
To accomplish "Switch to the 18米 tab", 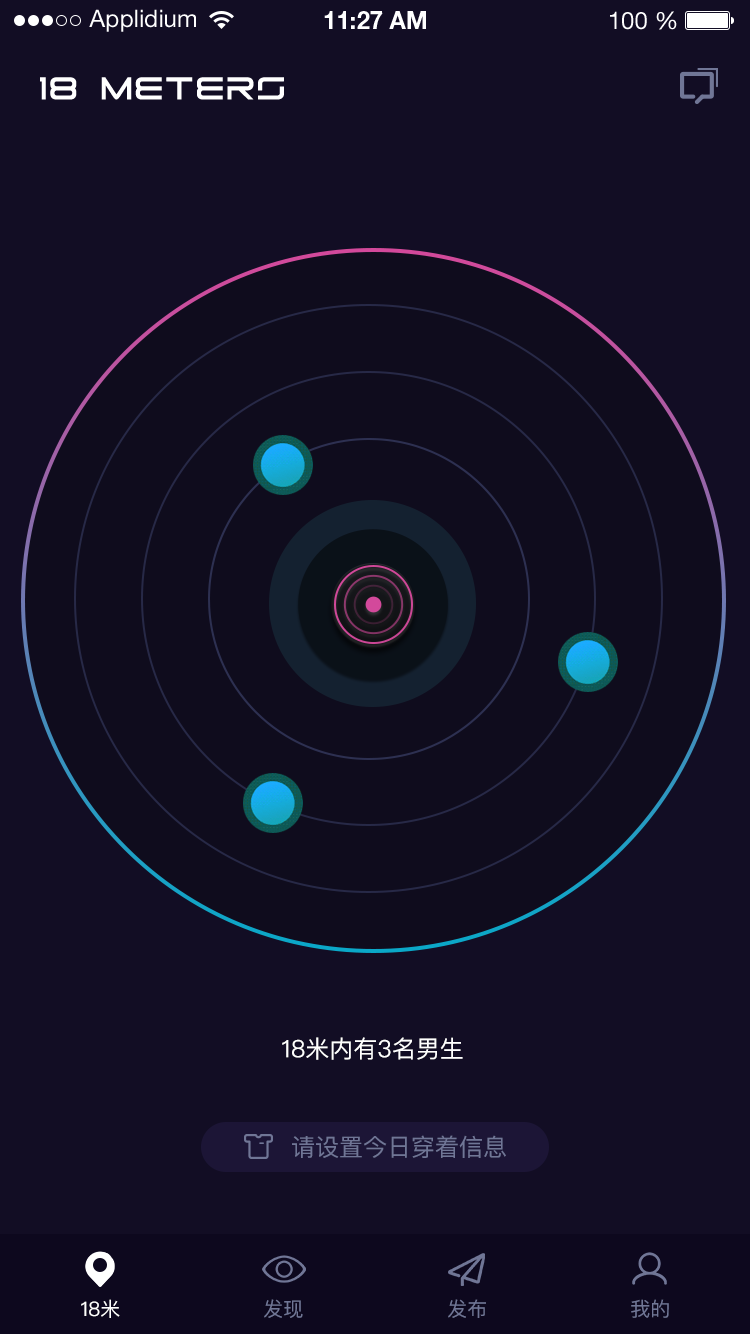I will 100,1284.
